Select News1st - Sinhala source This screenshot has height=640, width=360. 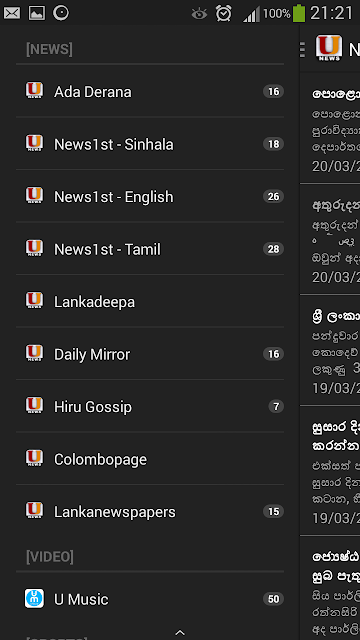(150, 144)
